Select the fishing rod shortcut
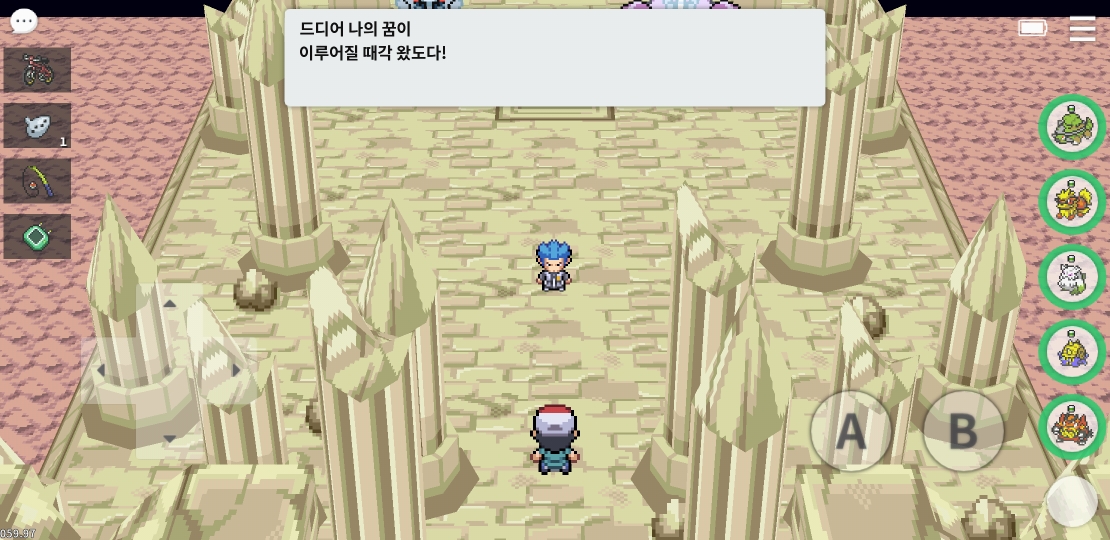 pyautogui.click(x=37, y=181)
